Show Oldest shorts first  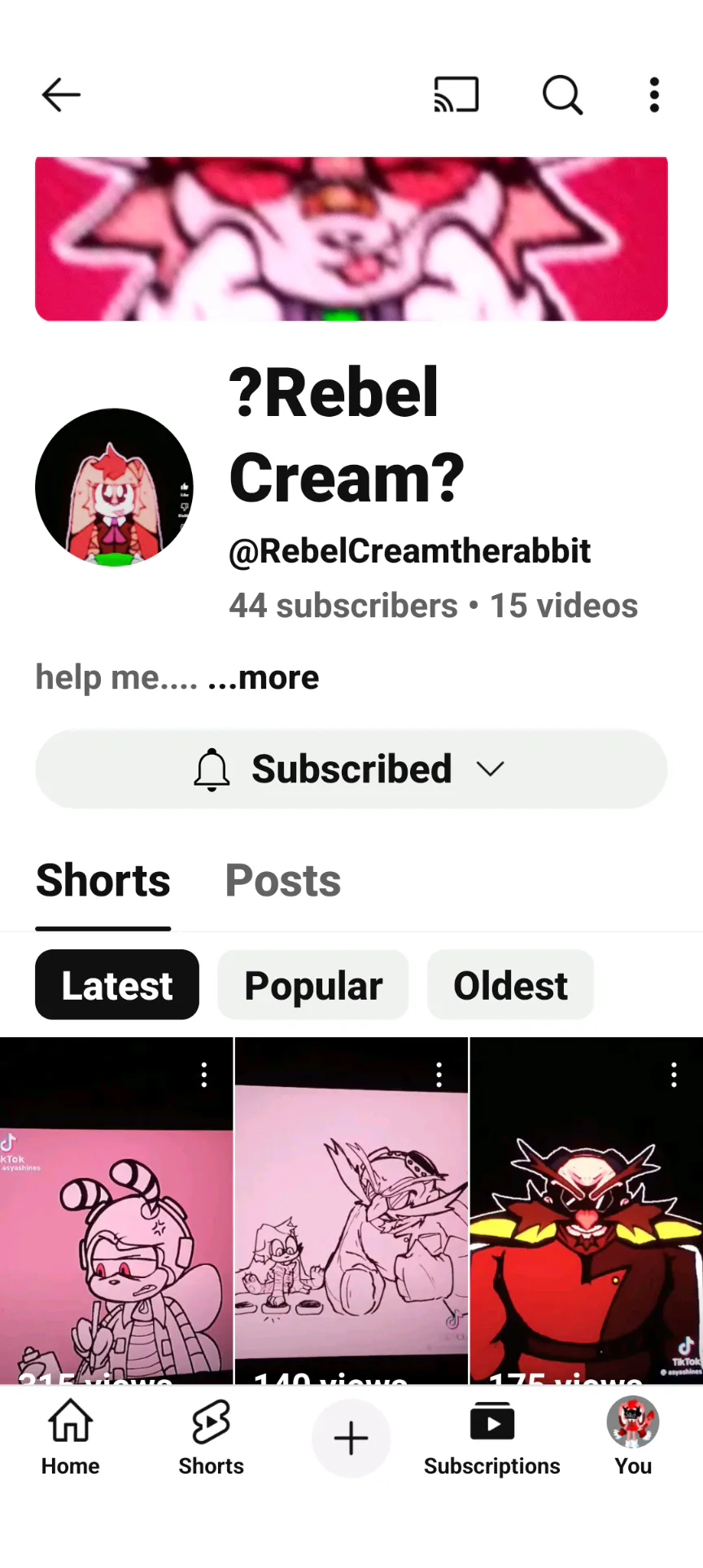click(510, 985)
